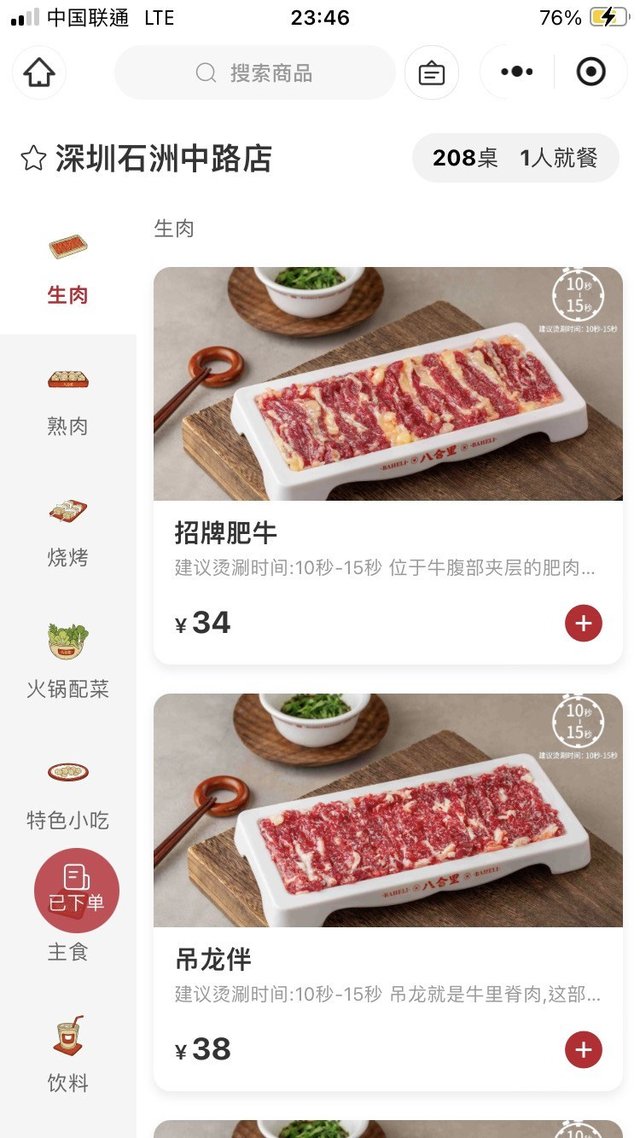Open the 搜索商品 search box
The height and width of the screenshot is (1138, 640).
pos(255,73)
